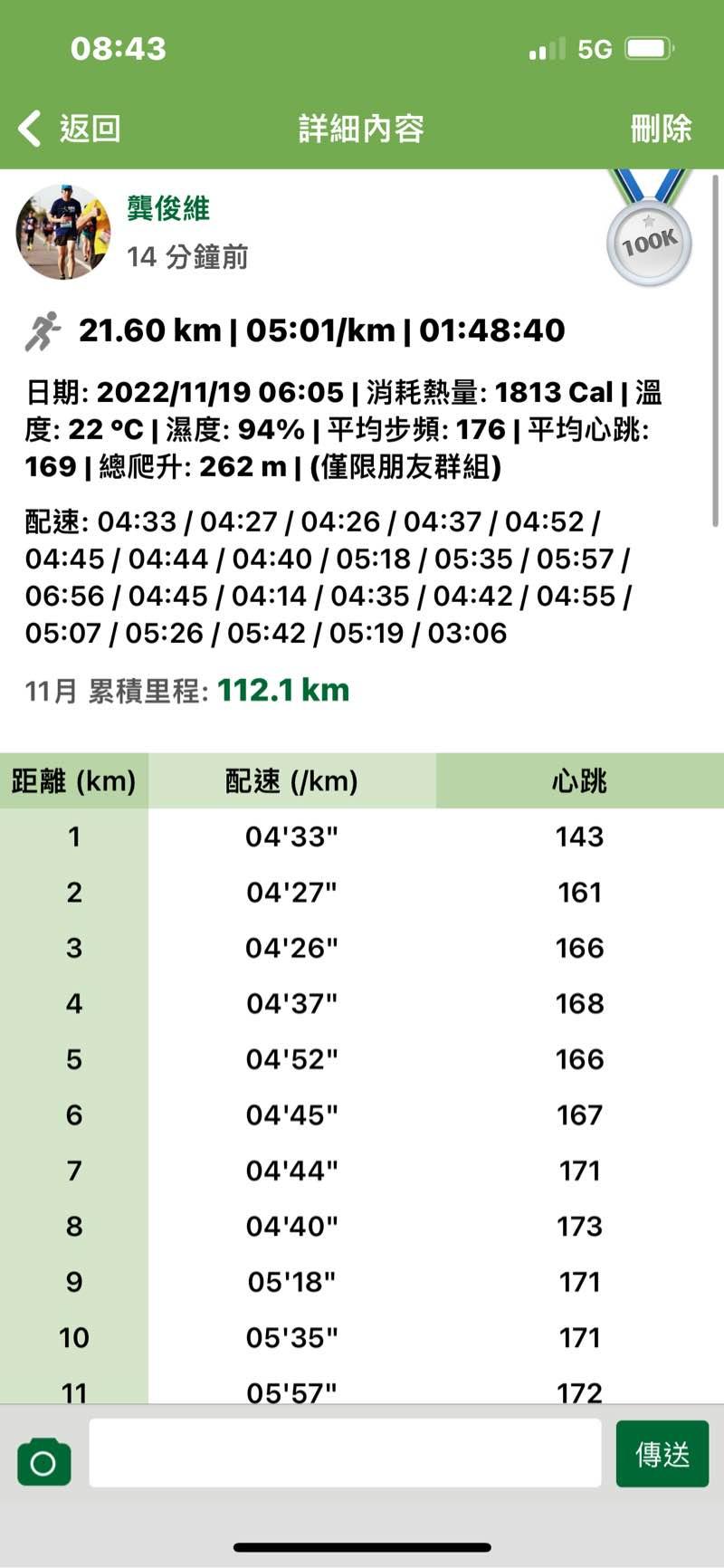Viewport: 724px width, 1568px height.
Task: Focus the comment text field
Action: click(x=344, y=1453)
